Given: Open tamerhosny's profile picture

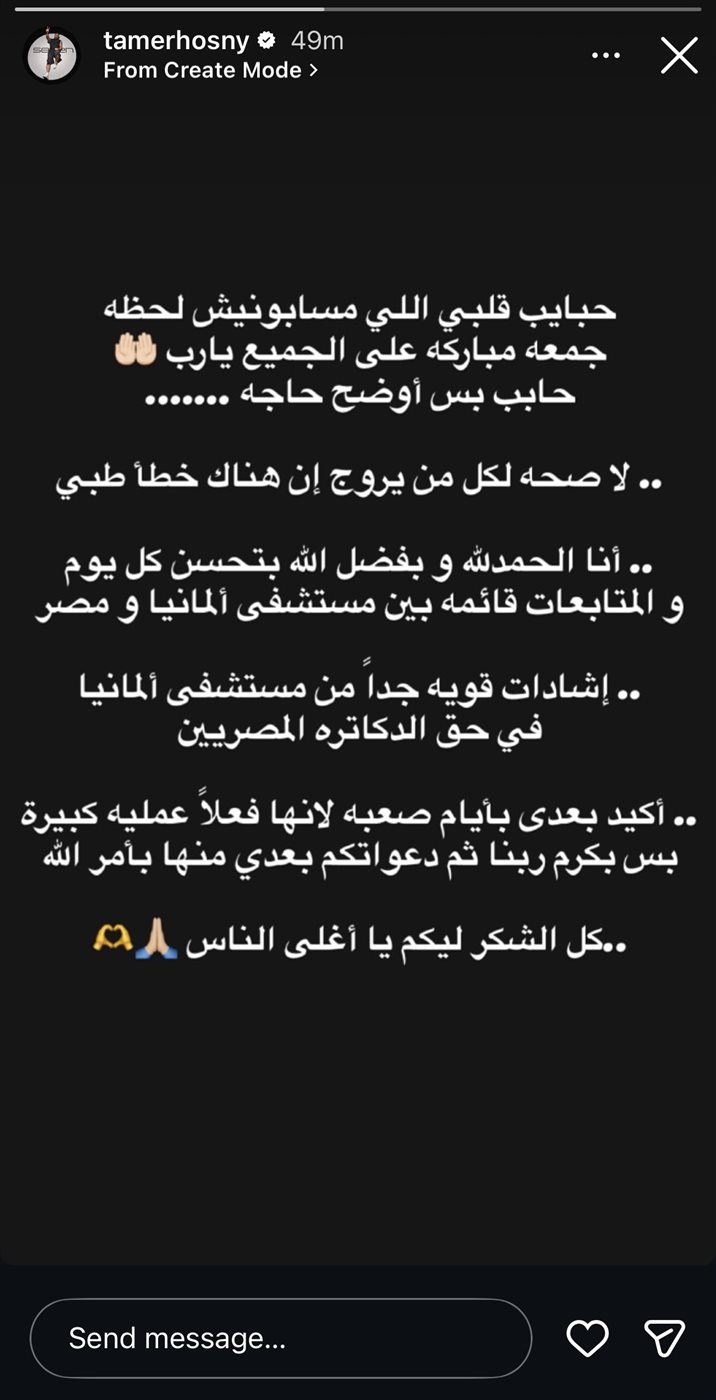Looking at the screenshot, I should coord(51,55).
